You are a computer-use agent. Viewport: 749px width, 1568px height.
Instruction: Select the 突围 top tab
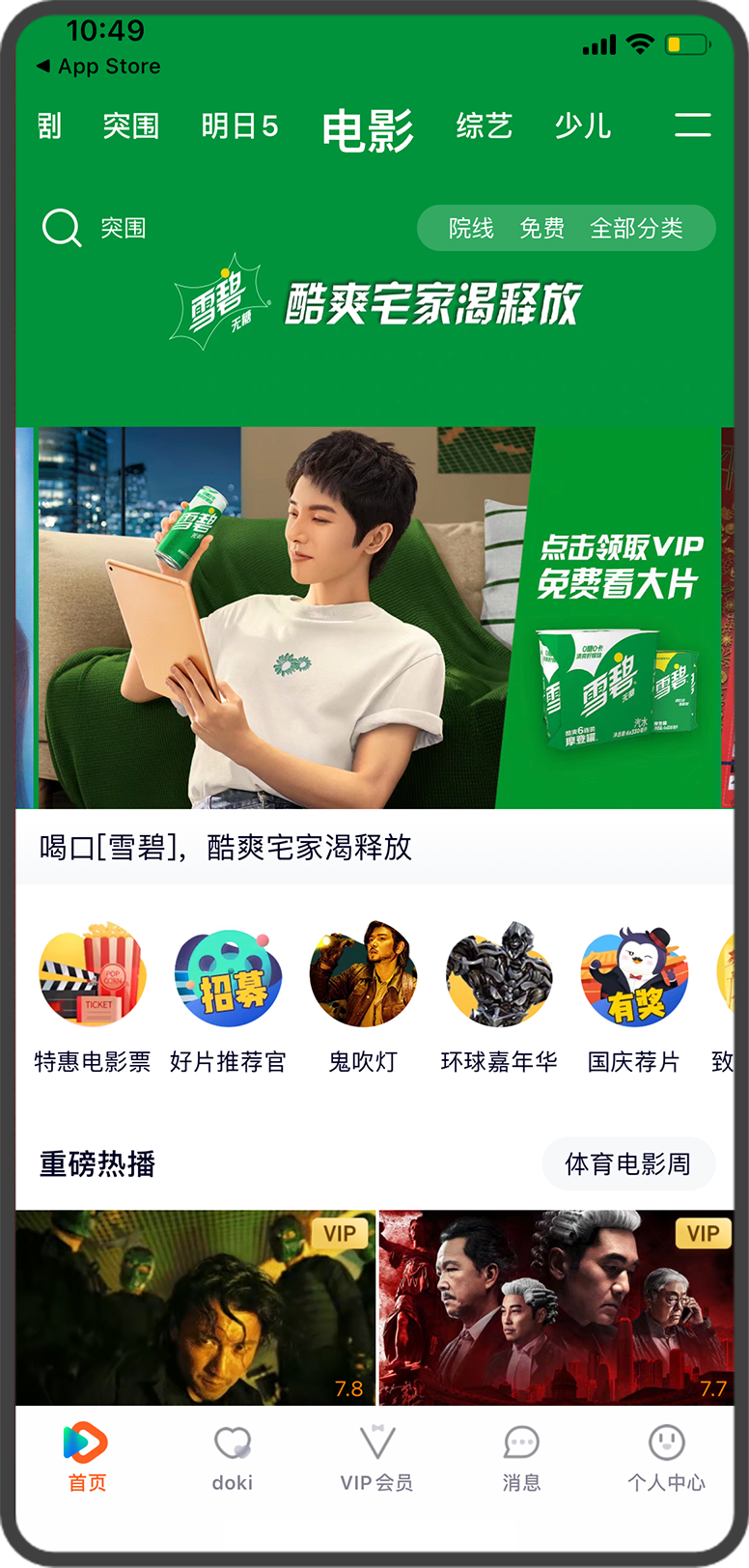point(130,126)
